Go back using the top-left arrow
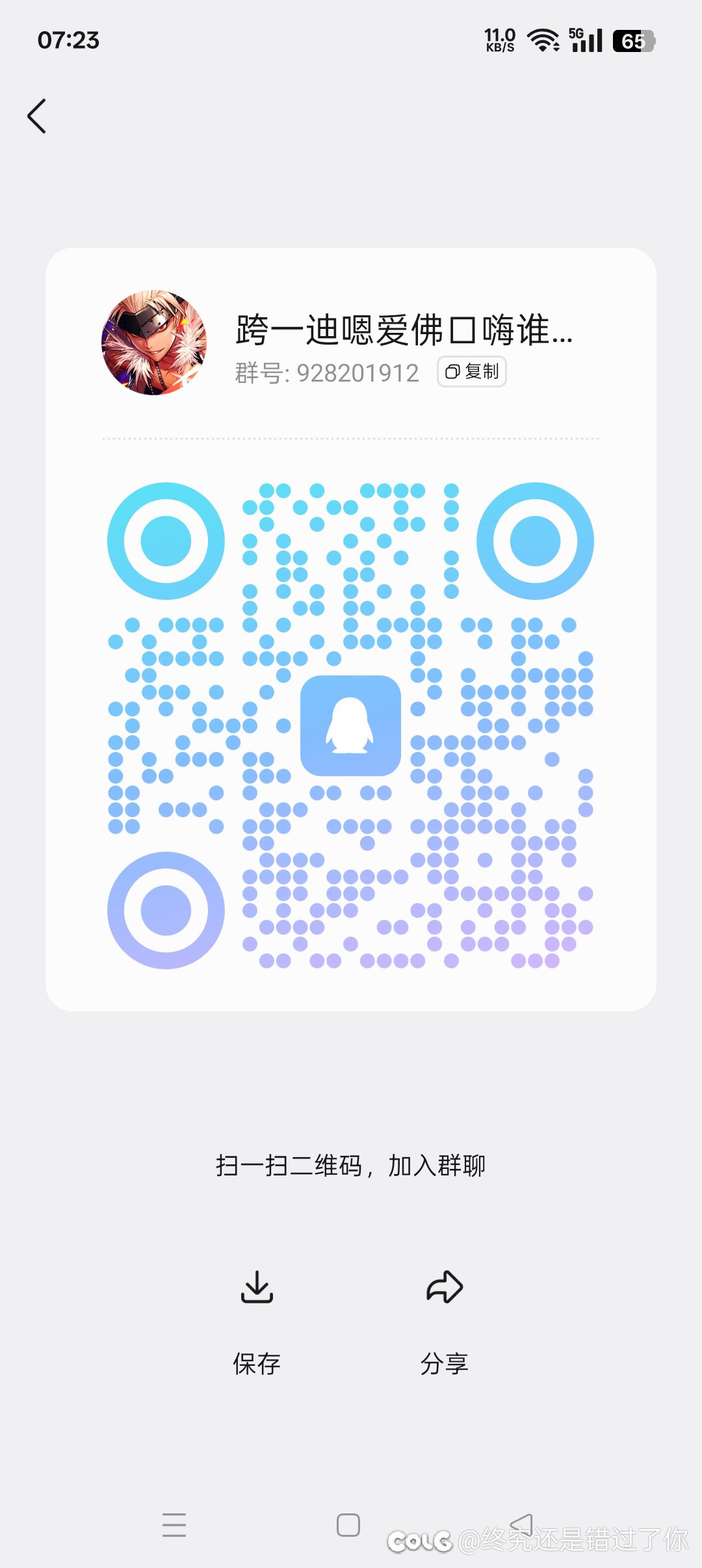This screenshot has height=1568, width=702. click(x=37, y=116)
